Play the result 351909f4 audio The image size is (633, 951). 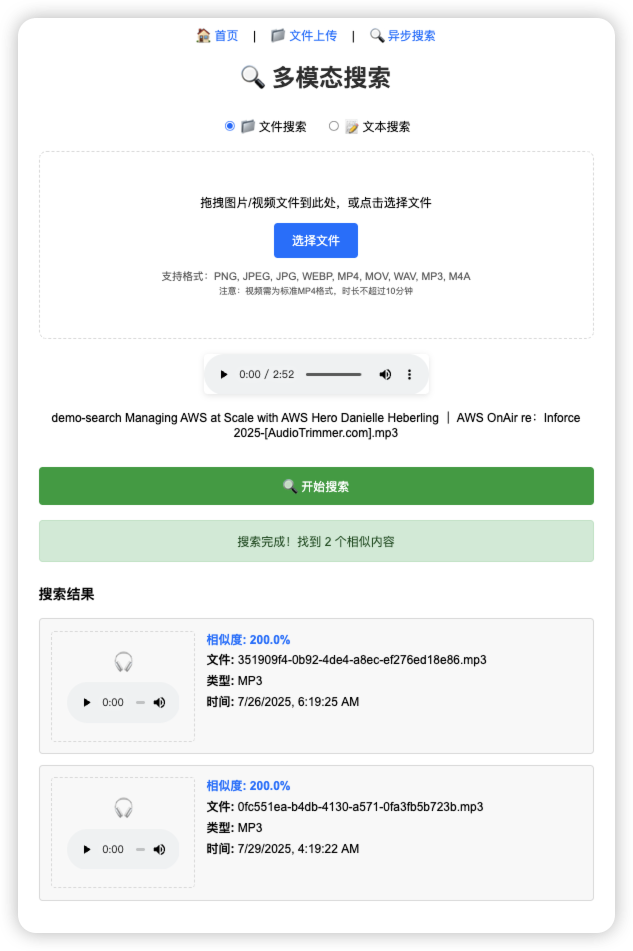pyautogui.click(x=87, y=702)
